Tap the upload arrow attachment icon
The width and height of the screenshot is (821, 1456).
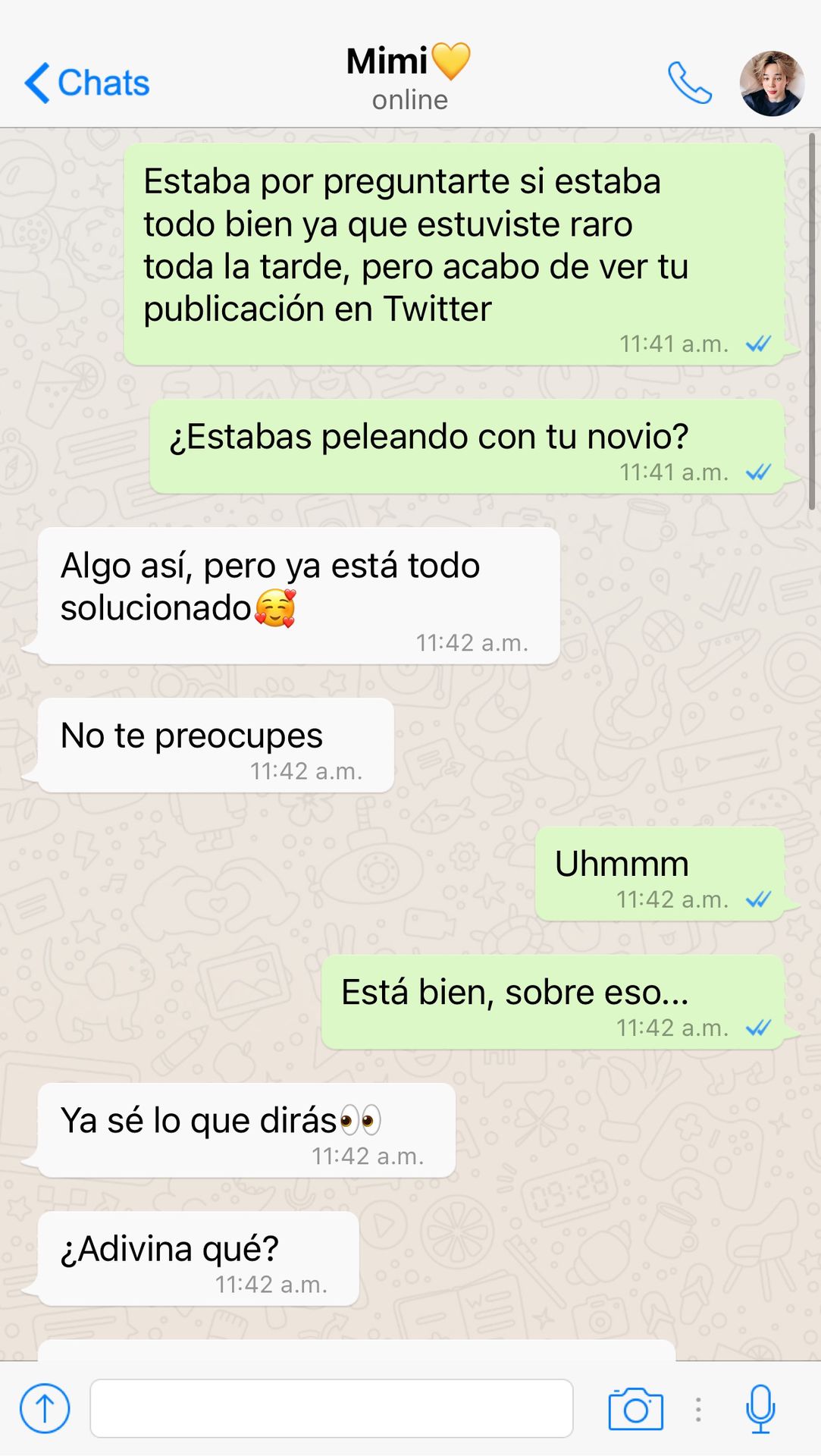pyautogui.click(x=45, y=1408)
